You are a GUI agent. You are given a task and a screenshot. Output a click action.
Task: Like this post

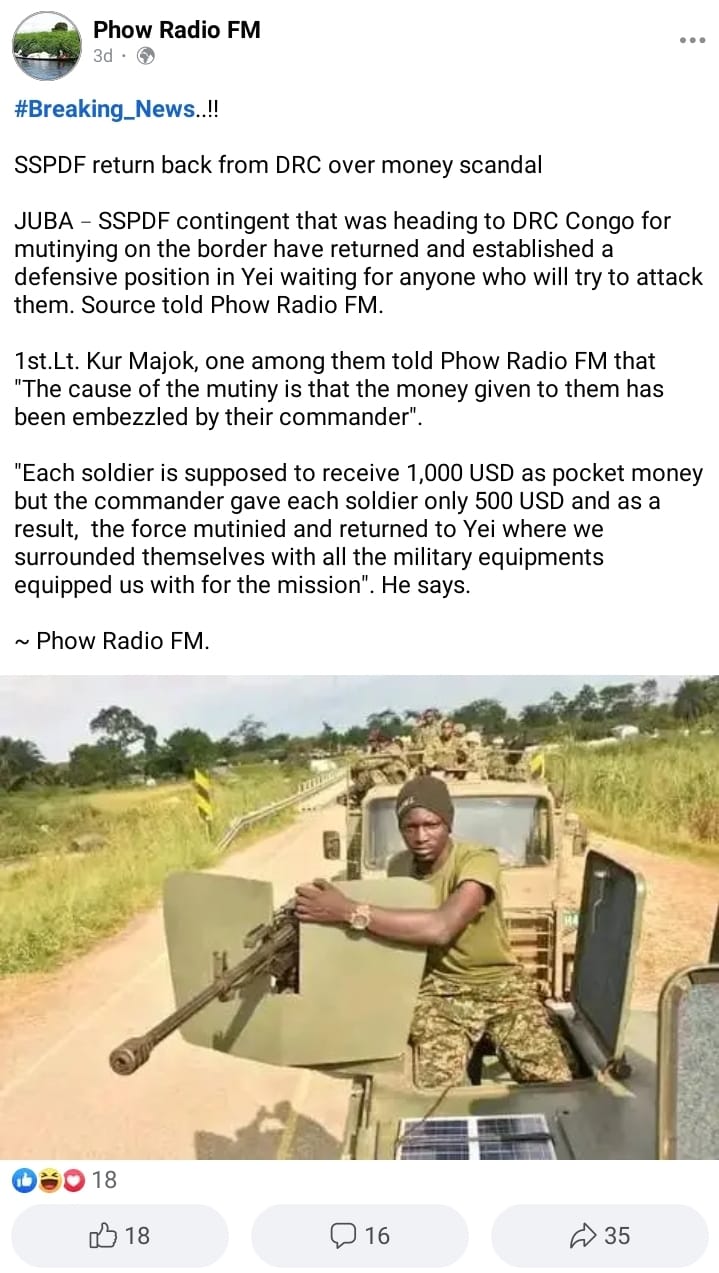pyautogui.click(x=120, y=1235)
